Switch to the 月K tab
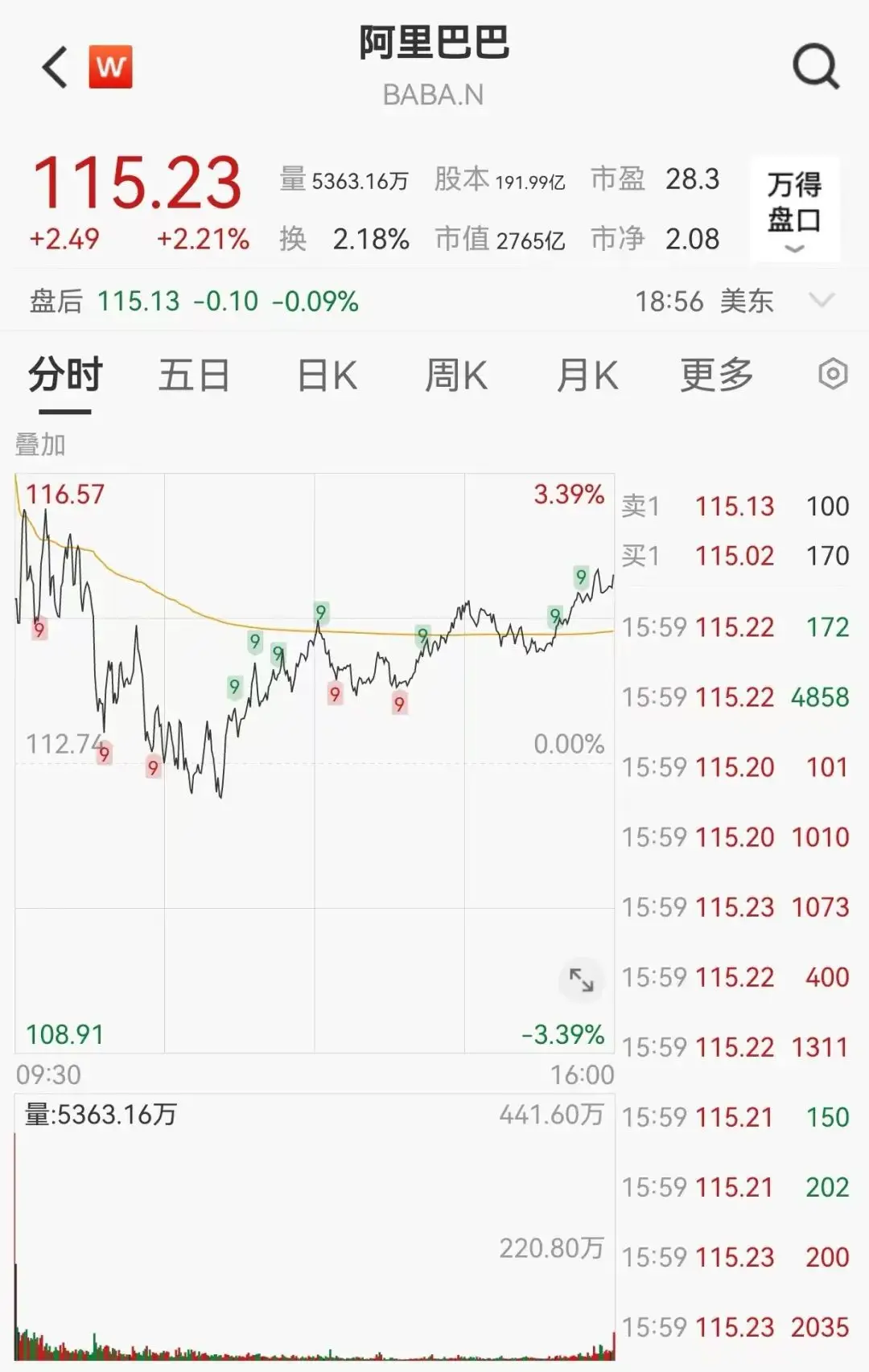 pyautogui.click(x=589, y=374)
